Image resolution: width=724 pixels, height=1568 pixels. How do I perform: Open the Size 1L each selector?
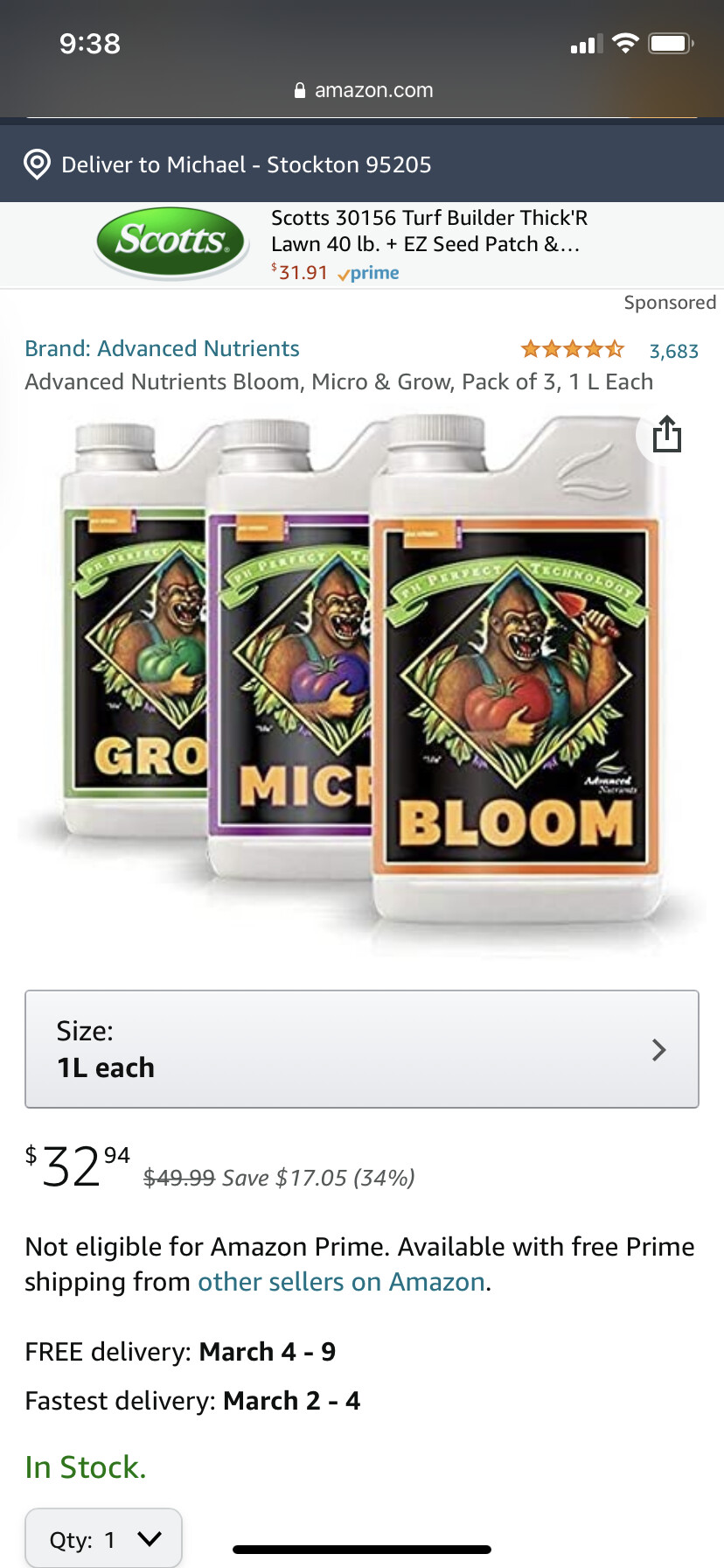click(x=362, y=1049)
